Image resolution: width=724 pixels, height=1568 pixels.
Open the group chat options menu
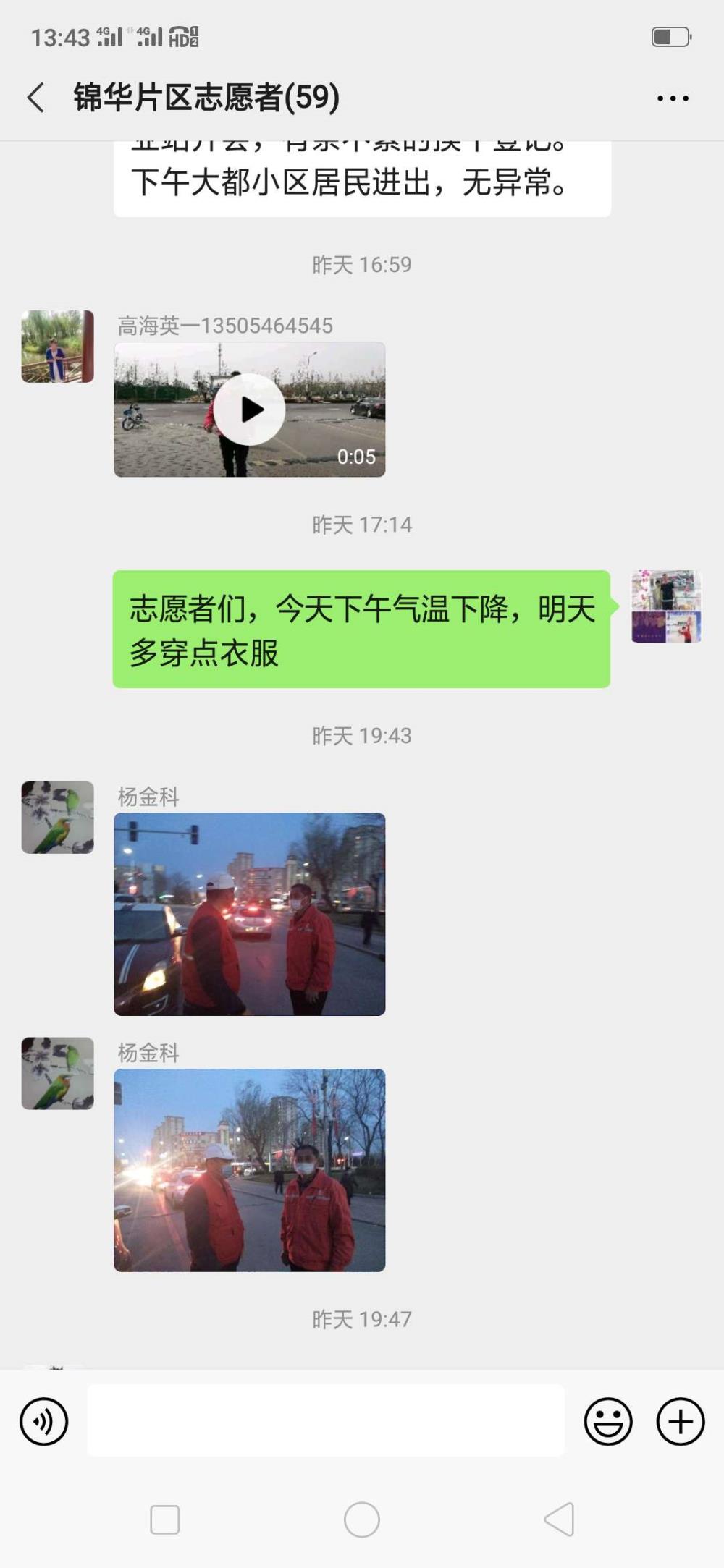click(x=673, y=98)
